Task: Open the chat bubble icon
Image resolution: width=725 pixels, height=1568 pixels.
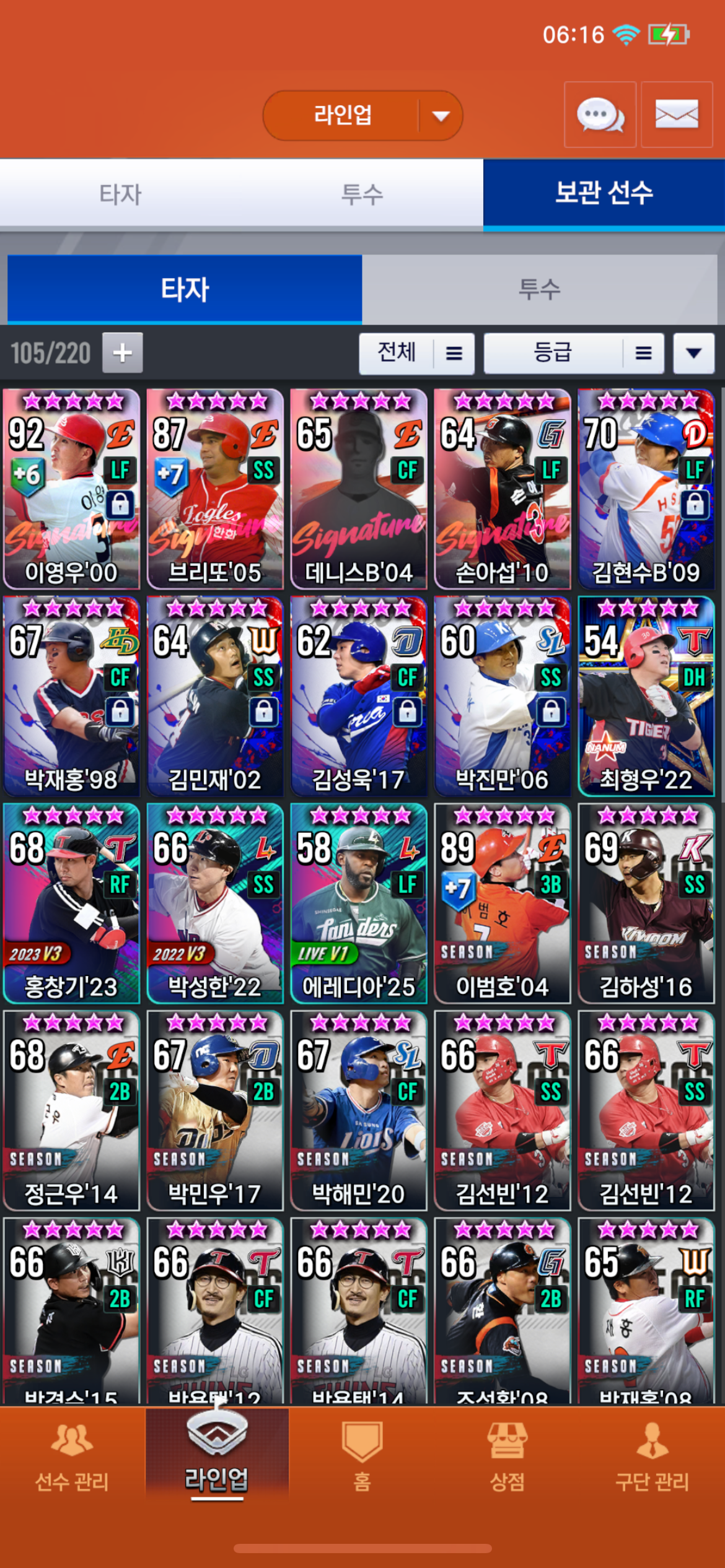Action: click(600, 115)
